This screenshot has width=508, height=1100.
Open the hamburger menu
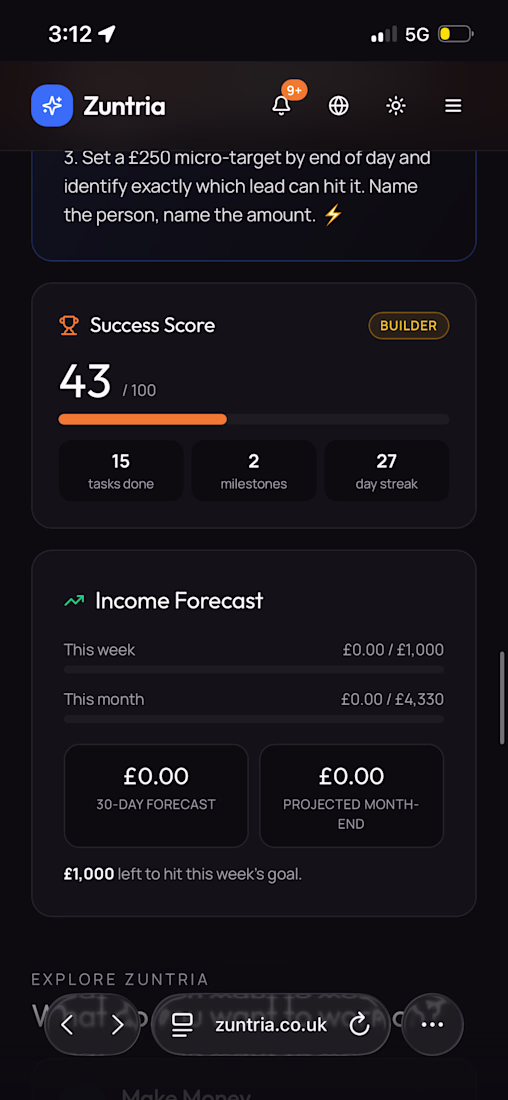[x=453, y=106]
